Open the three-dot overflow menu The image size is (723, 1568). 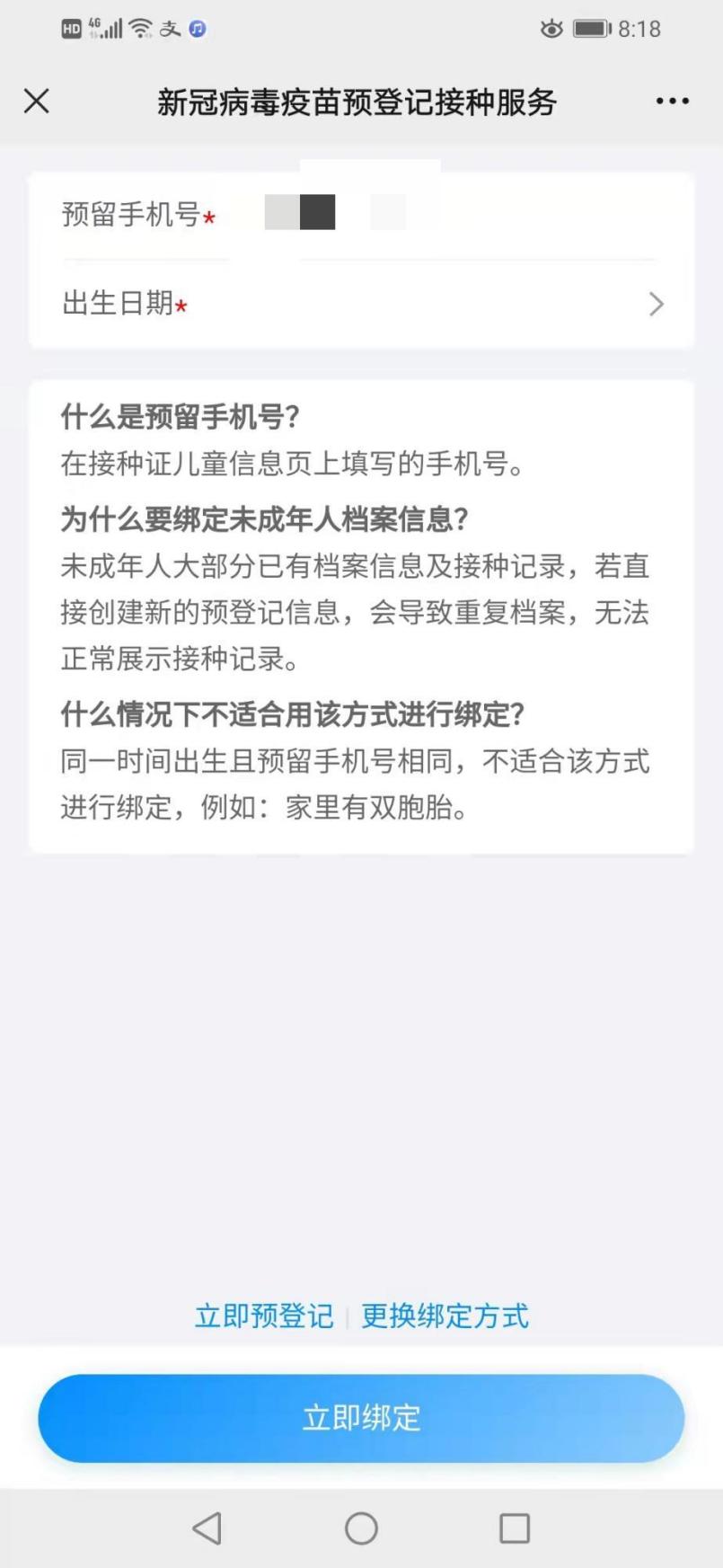[x=672, y=102]
